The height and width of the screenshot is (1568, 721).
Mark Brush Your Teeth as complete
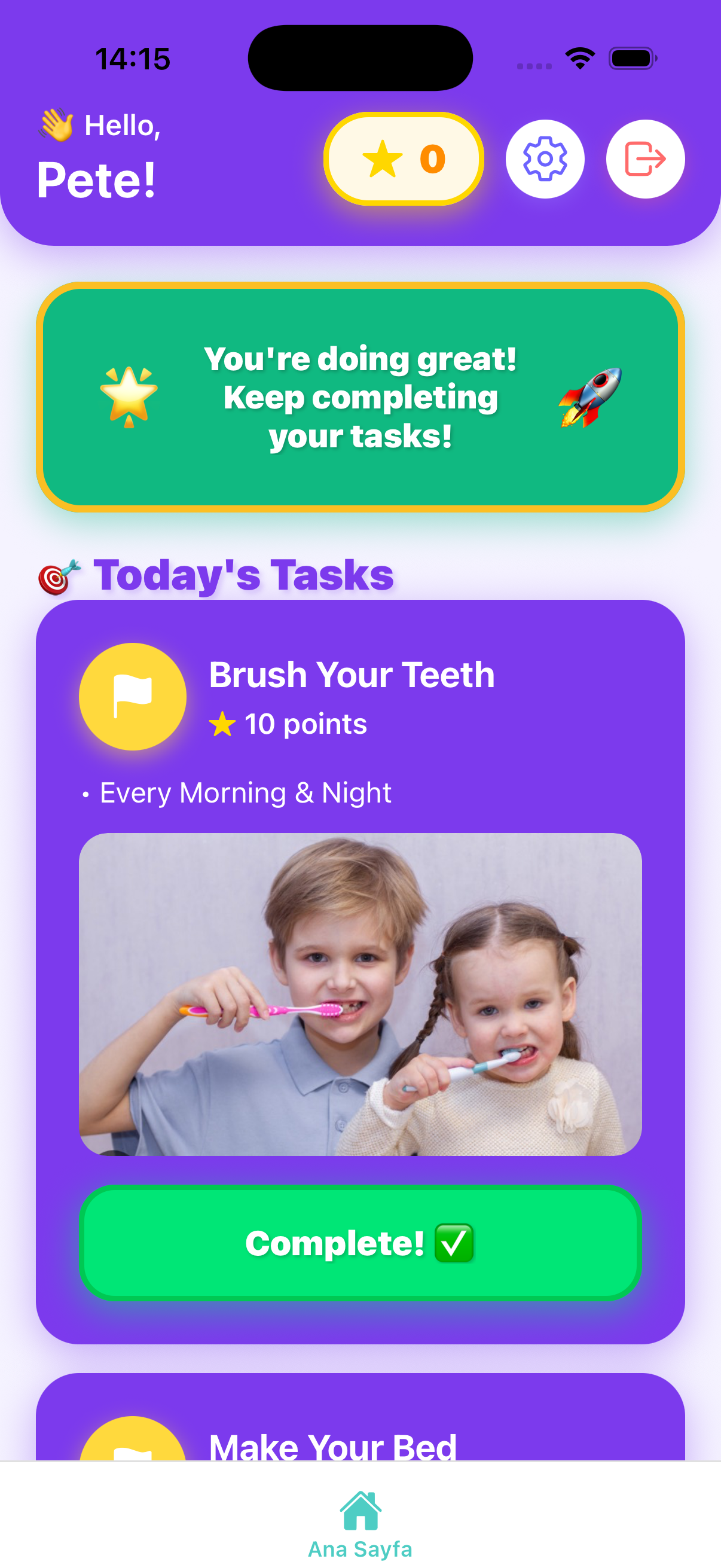(x=360, y=1242)
